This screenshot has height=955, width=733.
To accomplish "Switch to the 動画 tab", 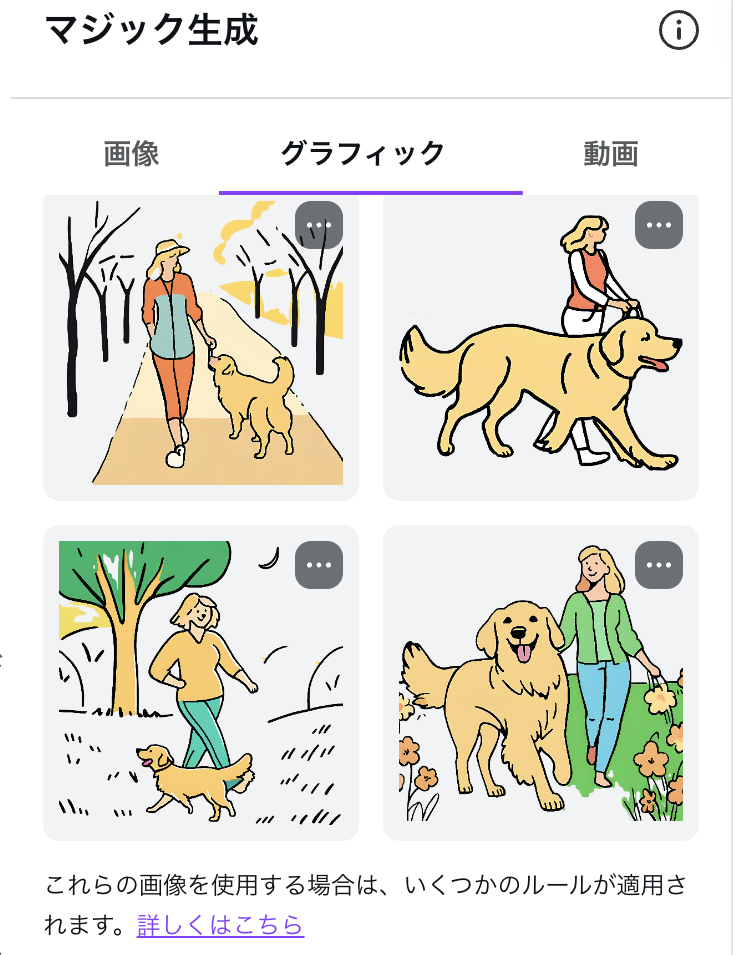I will coord(611,154).
